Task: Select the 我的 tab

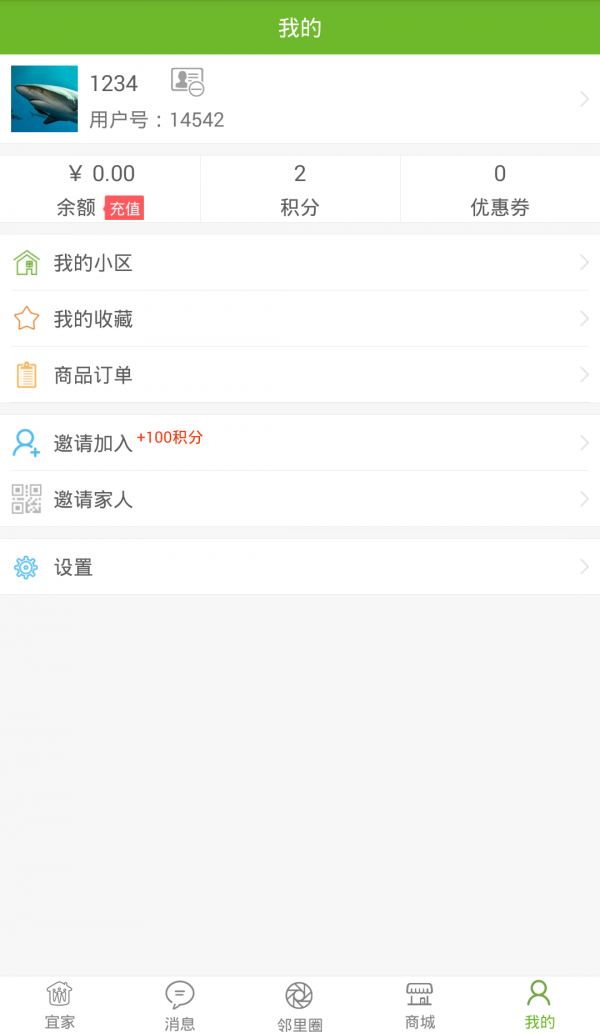Action: point(539,1004)
